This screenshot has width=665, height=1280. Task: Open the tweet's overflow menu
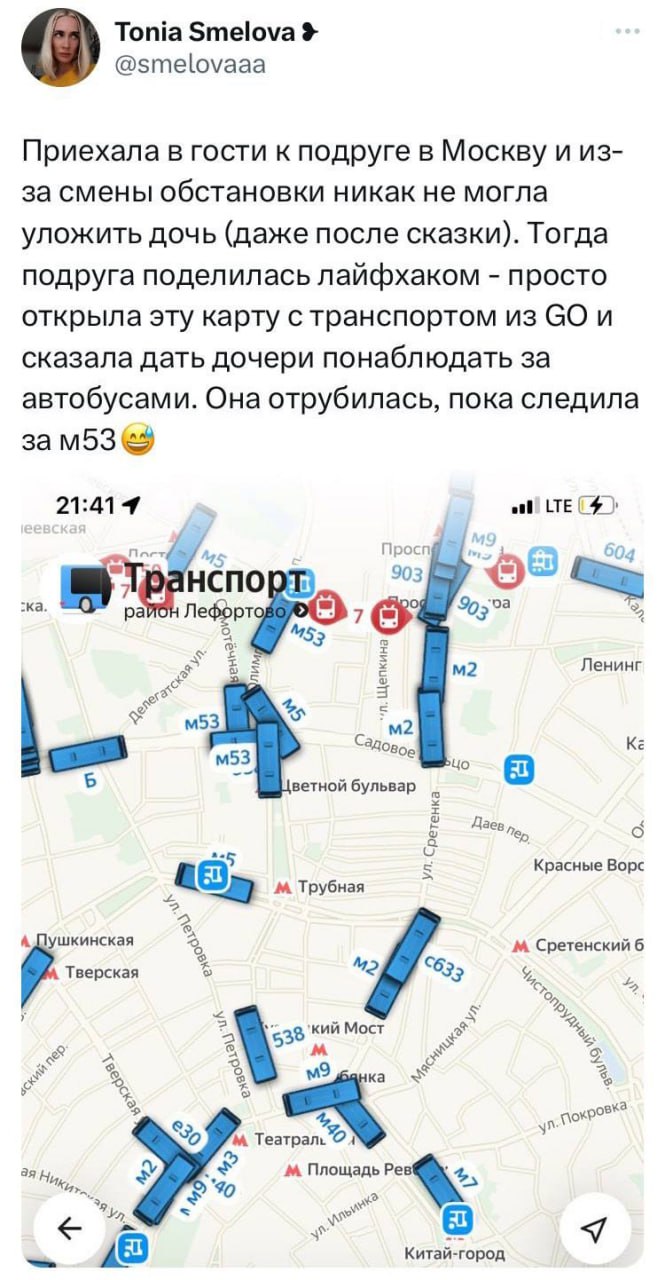coord(628,32)
